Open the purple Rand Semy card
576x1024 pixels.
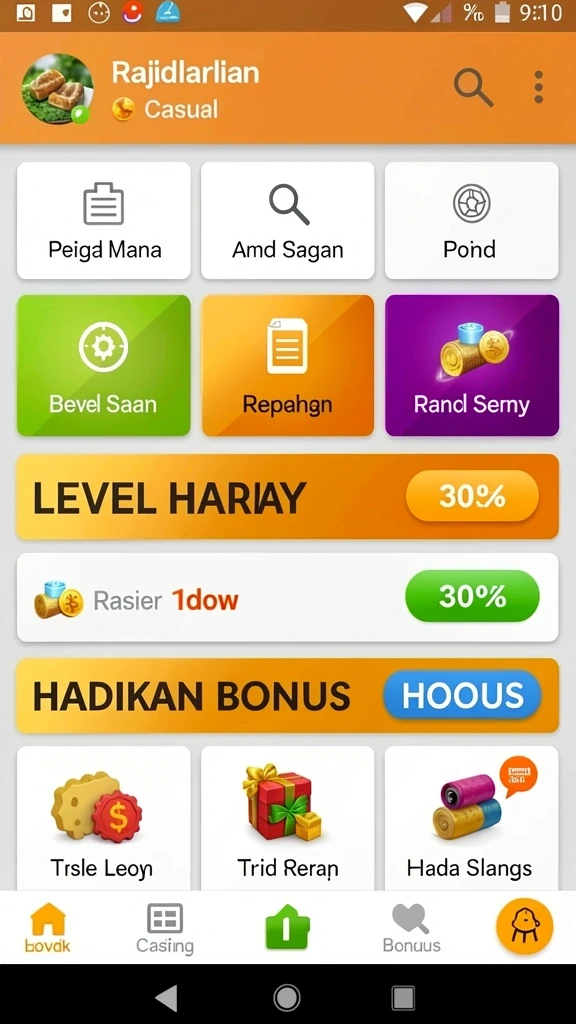[472, 365]
